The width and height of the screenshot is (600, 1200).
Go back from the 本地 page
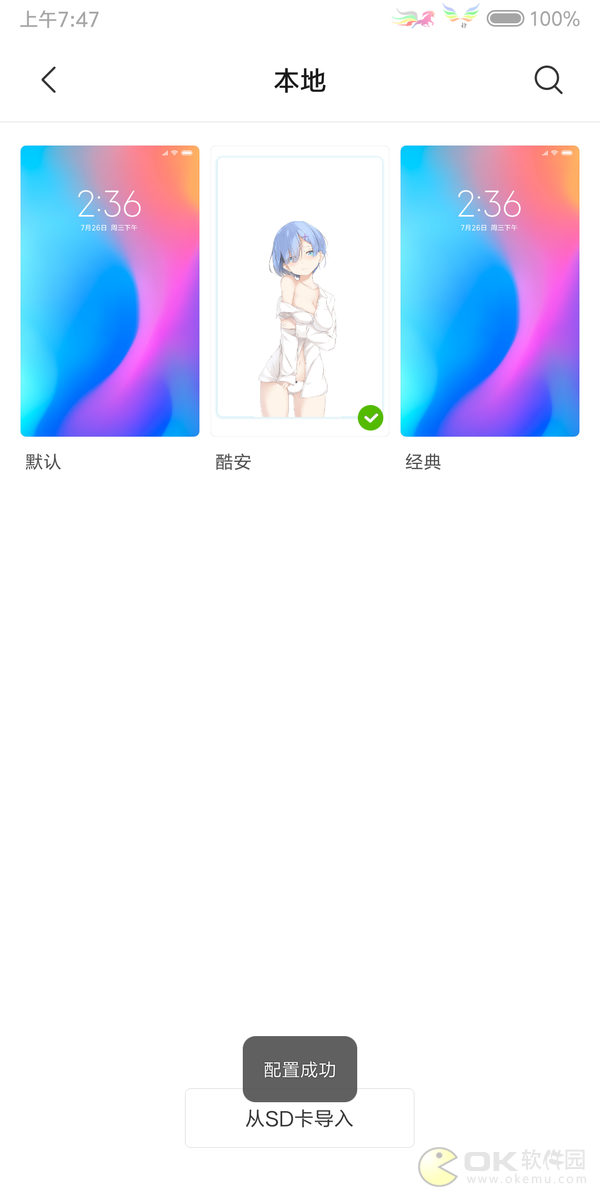[x=48, y=80]
